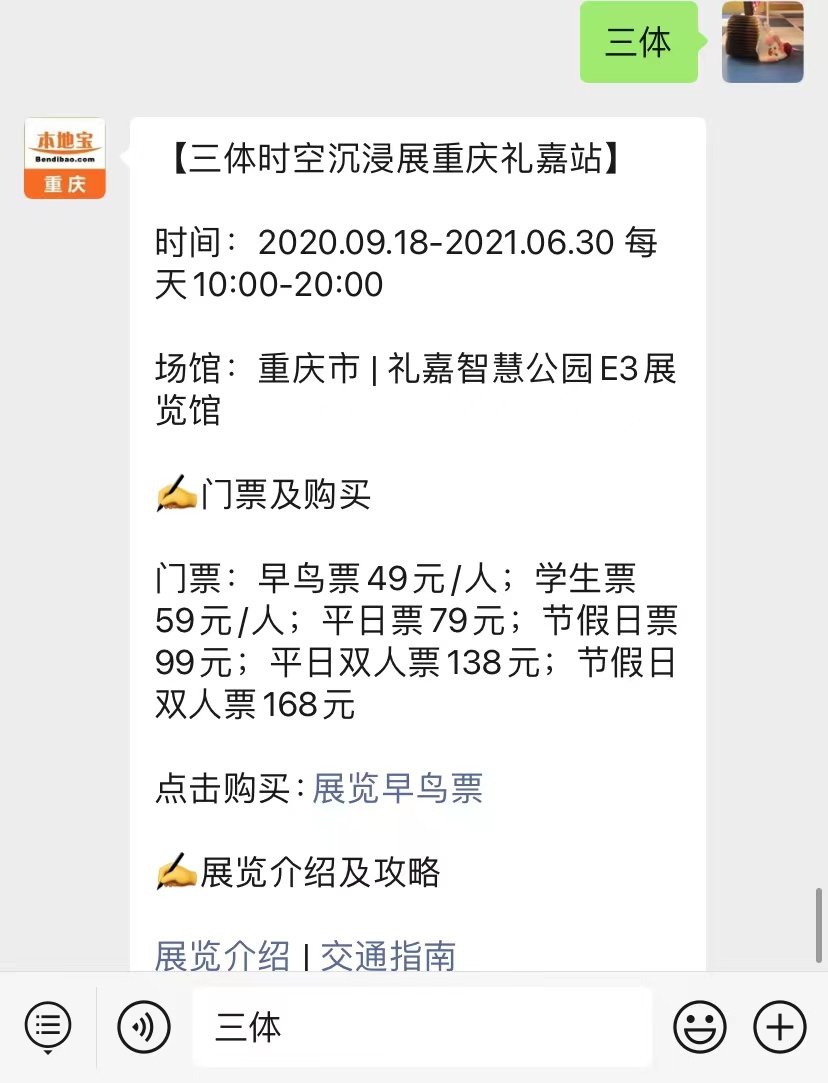The height and width of the screenshot is (1083, 828).
Task: Tap my own profile avatar
Action: click(763, 42)
